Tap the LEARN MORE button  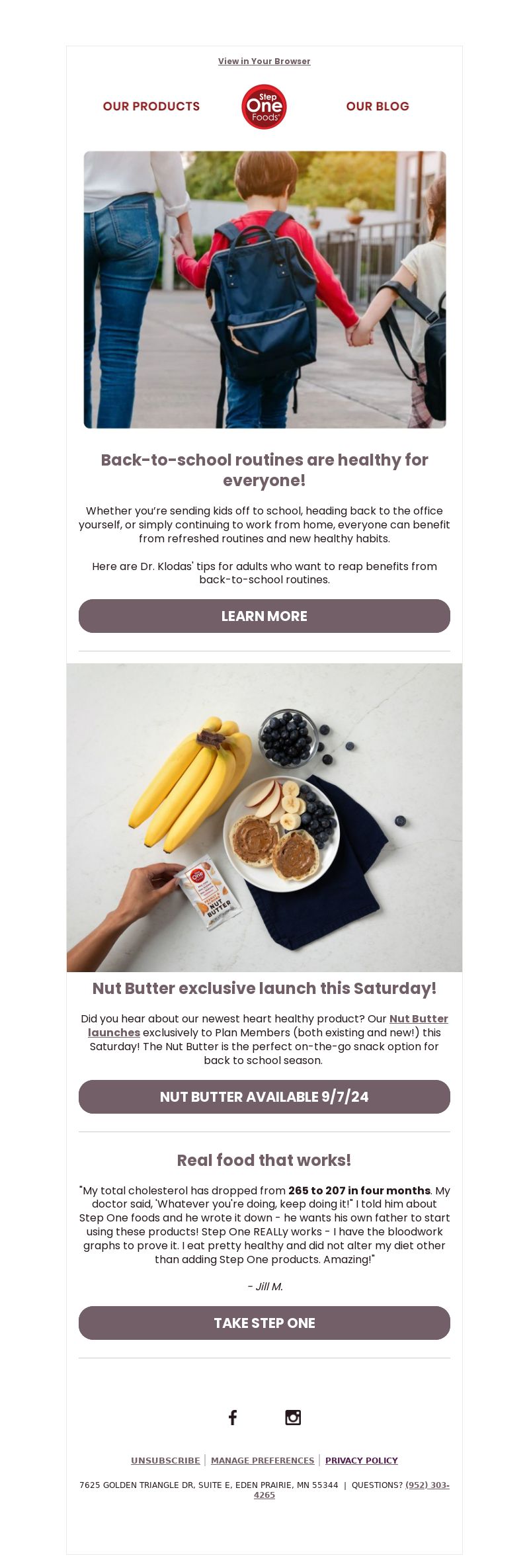point(264,616)
